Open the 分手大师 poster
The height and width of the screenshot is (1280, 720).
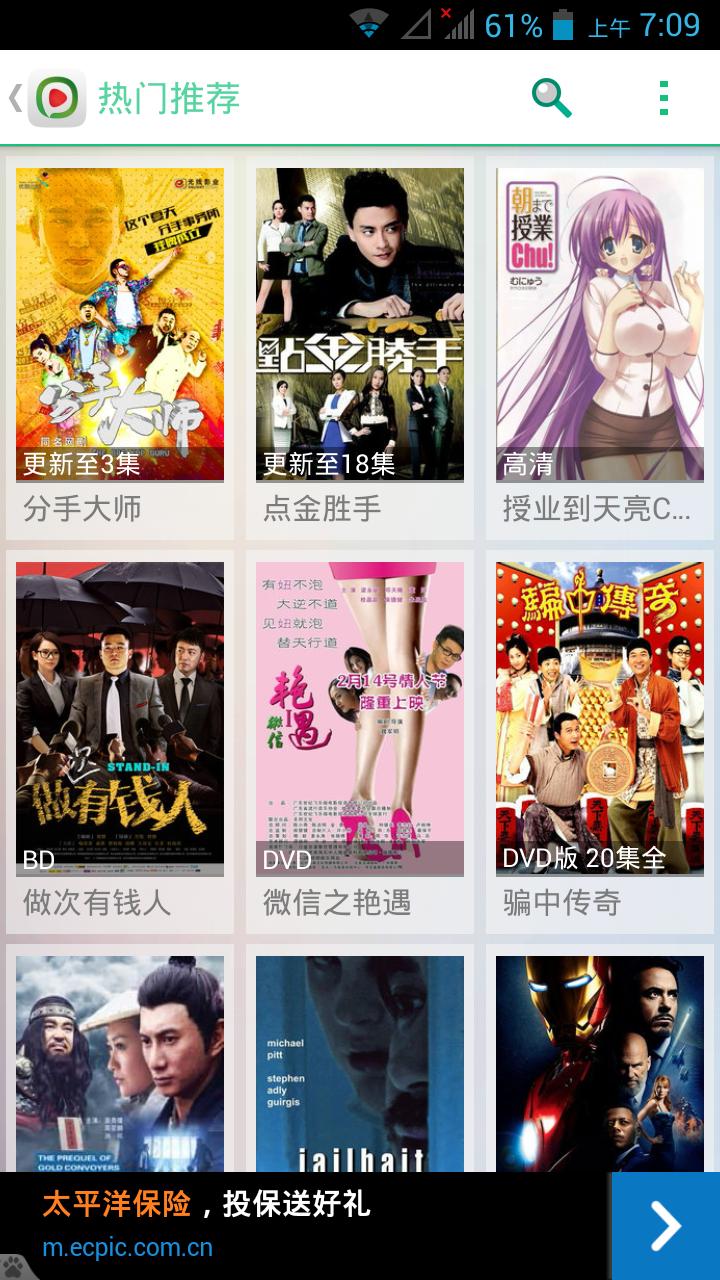pos(120,325)
